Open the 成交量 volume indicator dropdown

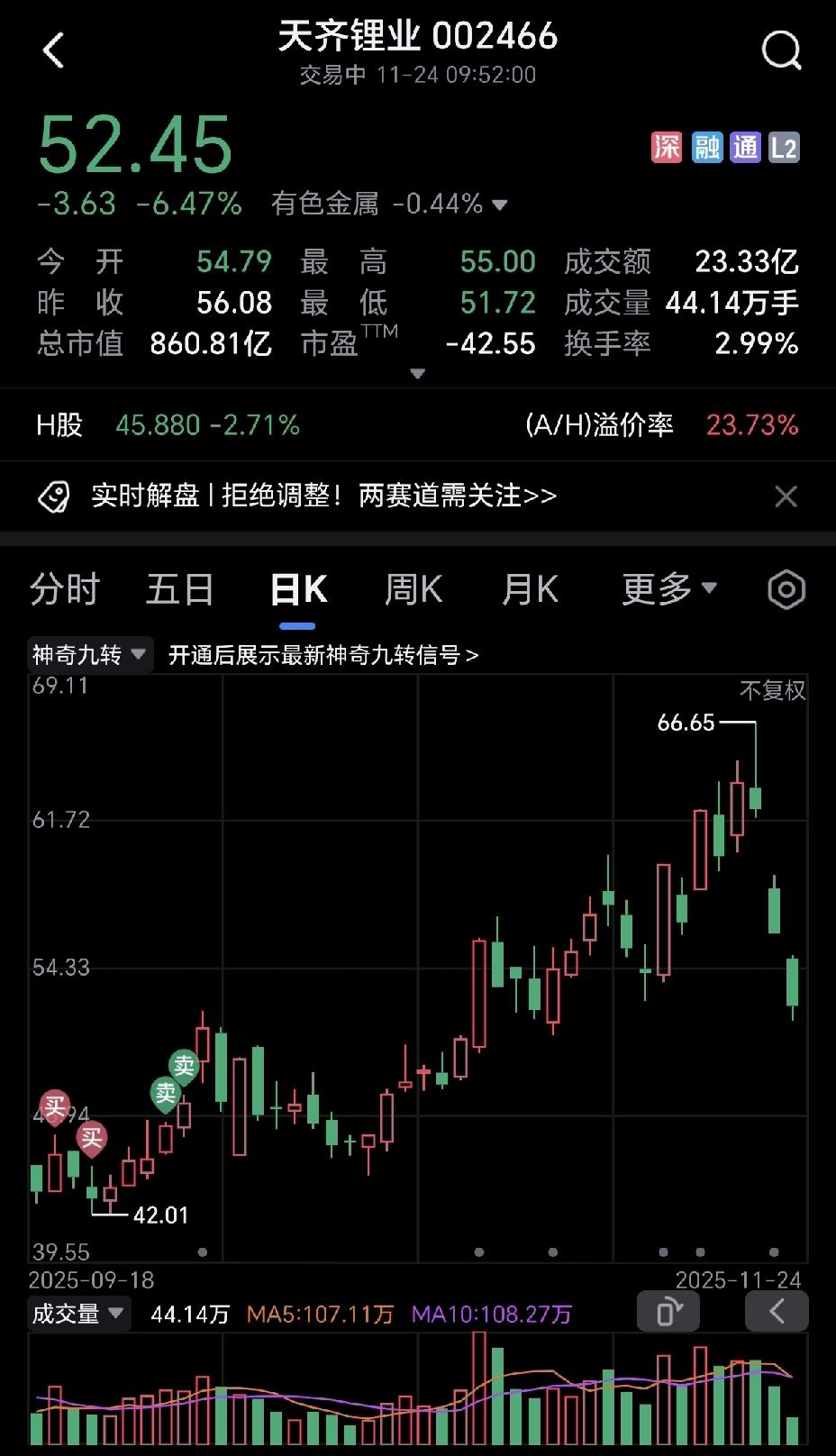[x=78, y=1315]
